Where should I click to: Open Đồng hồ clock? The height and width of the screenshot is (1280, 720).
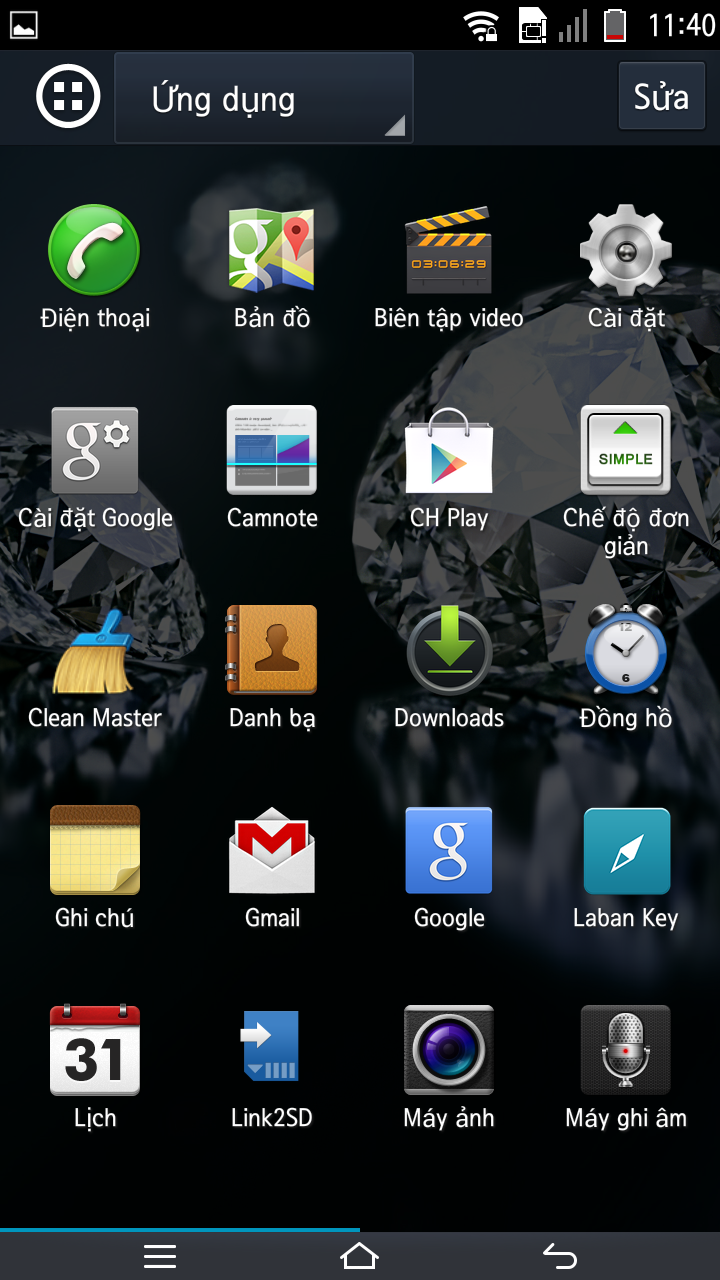coord(626,667)
